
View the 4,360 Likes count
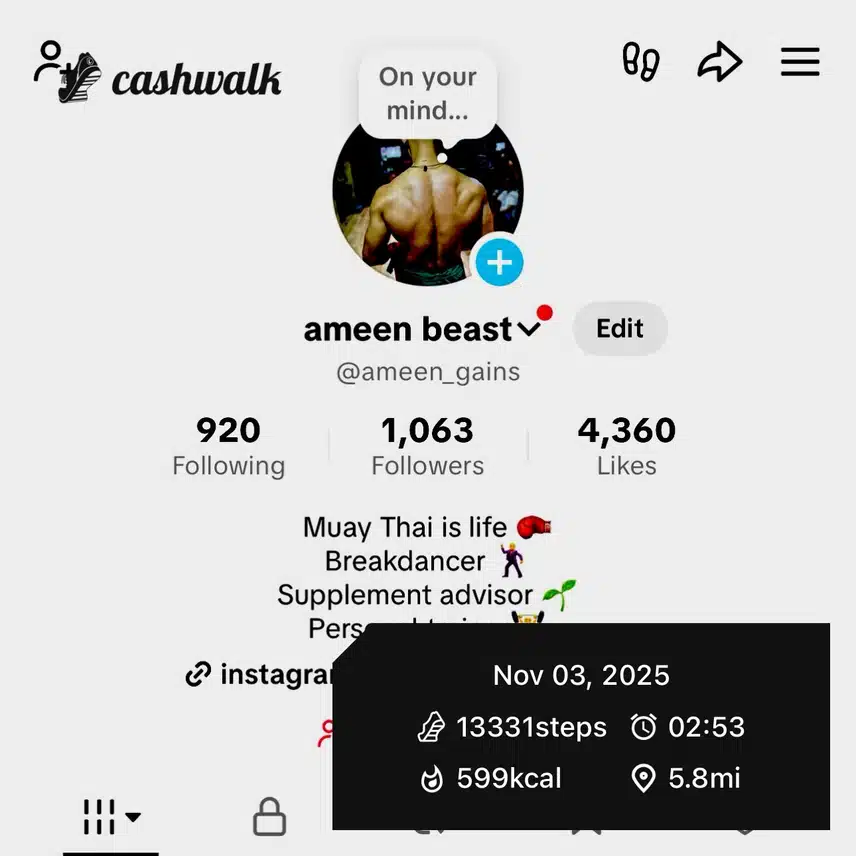[626, 446]
